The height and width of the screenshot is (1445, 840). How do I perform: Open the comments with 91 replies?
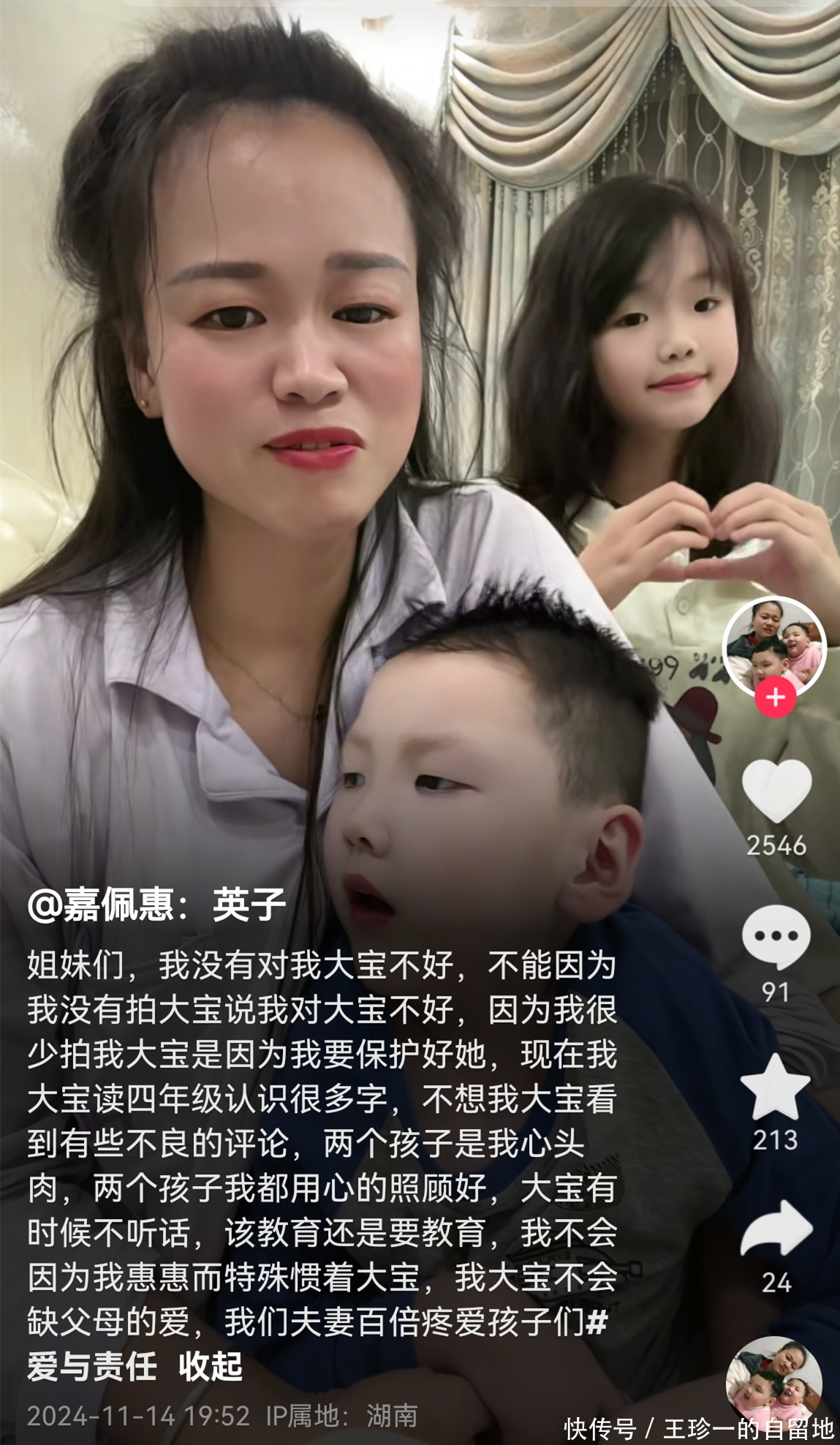pyautogui.click(x=776, y=937)
